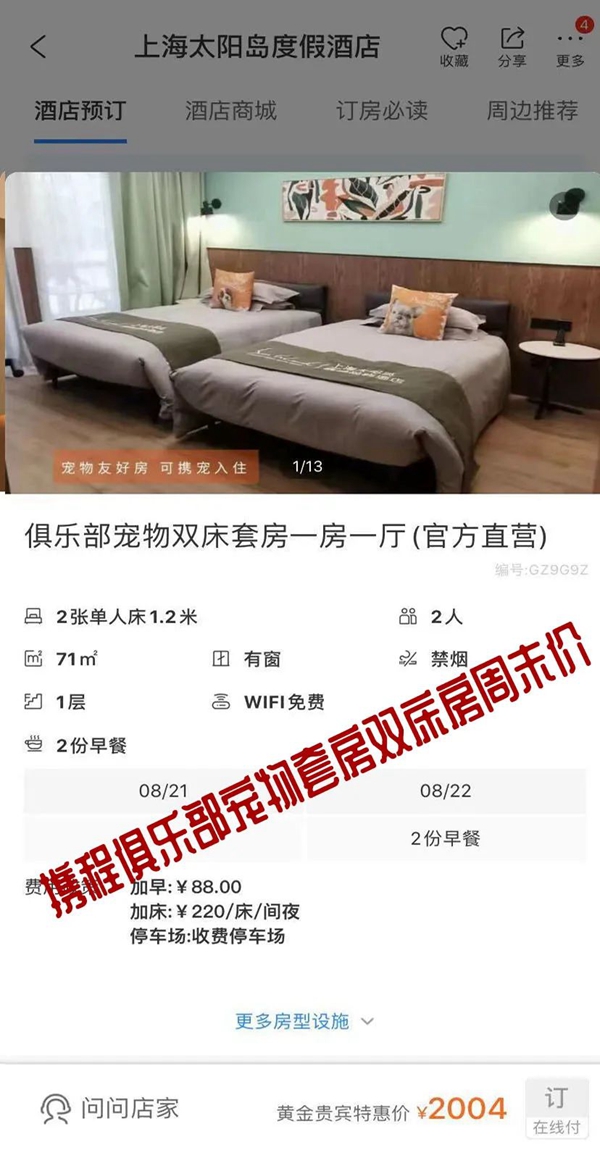Go back using the top-left arrow
This screenshot has height=1155, width=600.
point(38,47)
